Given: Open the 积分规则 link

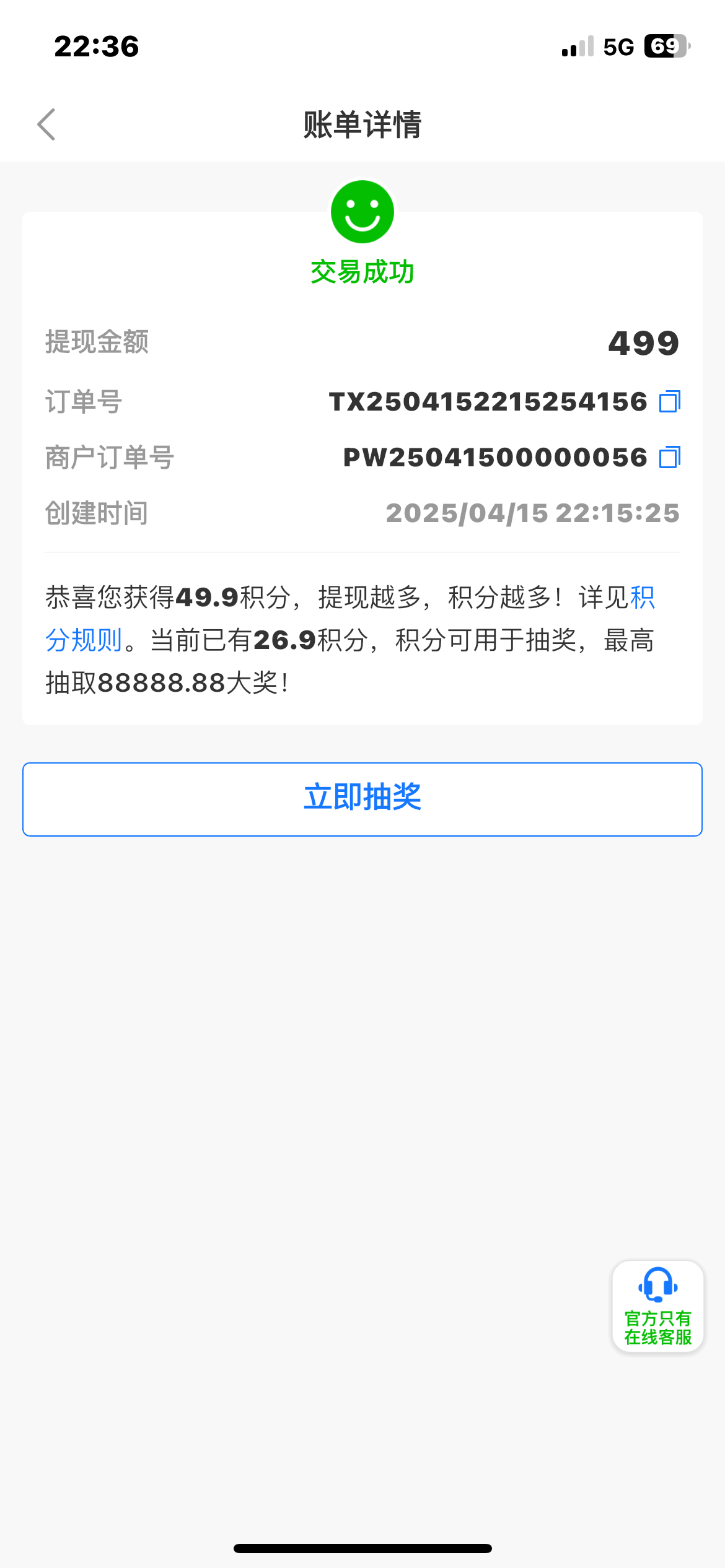Looking at the screenshot, I should point(84,640).
